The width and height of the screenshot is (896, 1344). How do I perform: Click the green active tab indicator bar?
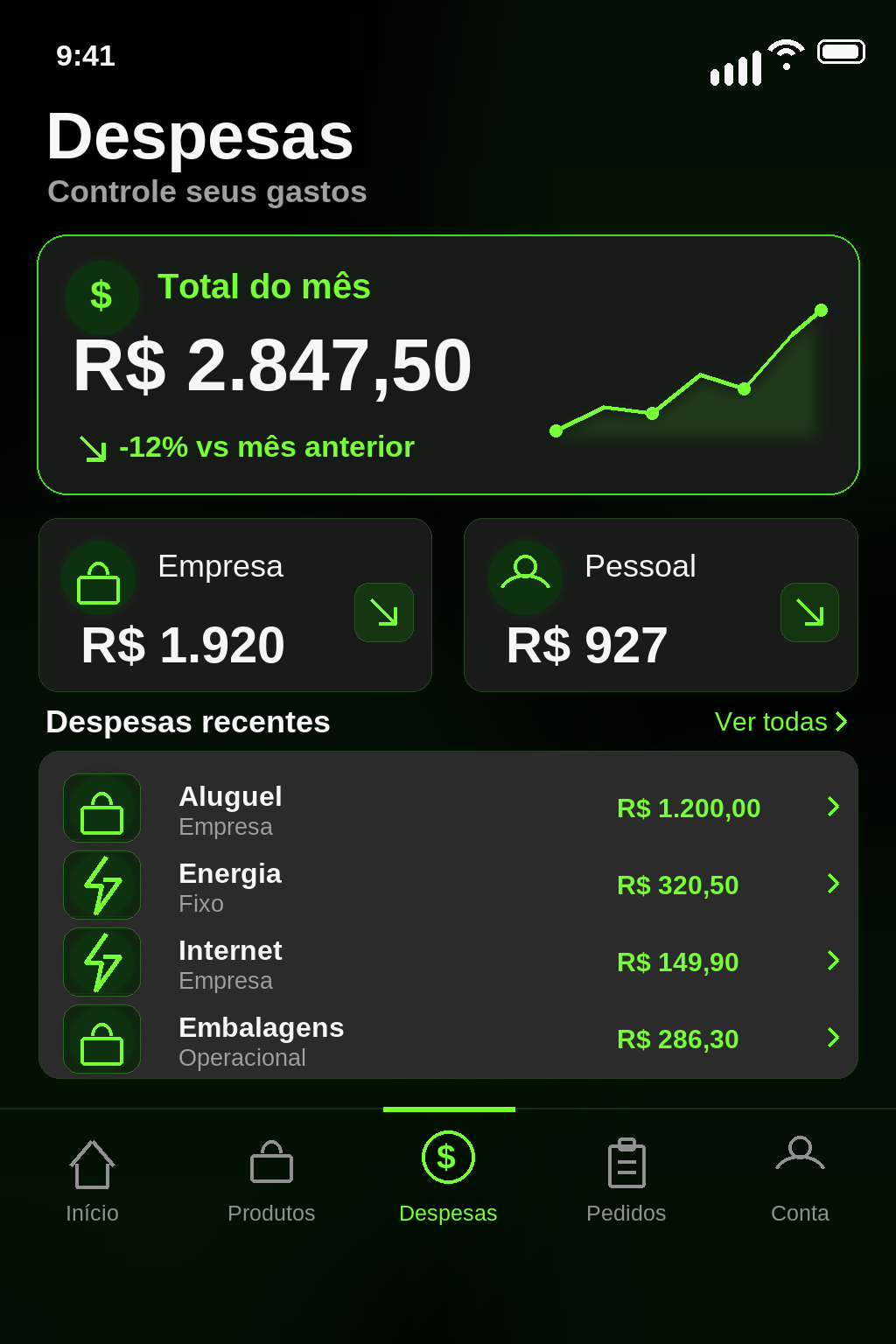point(448,1109)
